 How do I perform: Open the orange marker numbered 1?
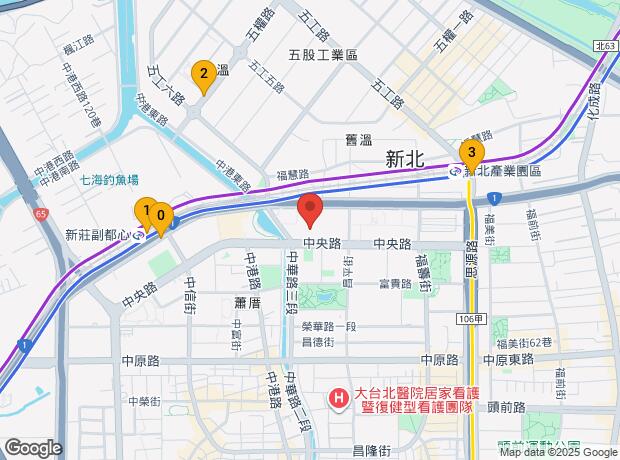[x=144, y=214]
